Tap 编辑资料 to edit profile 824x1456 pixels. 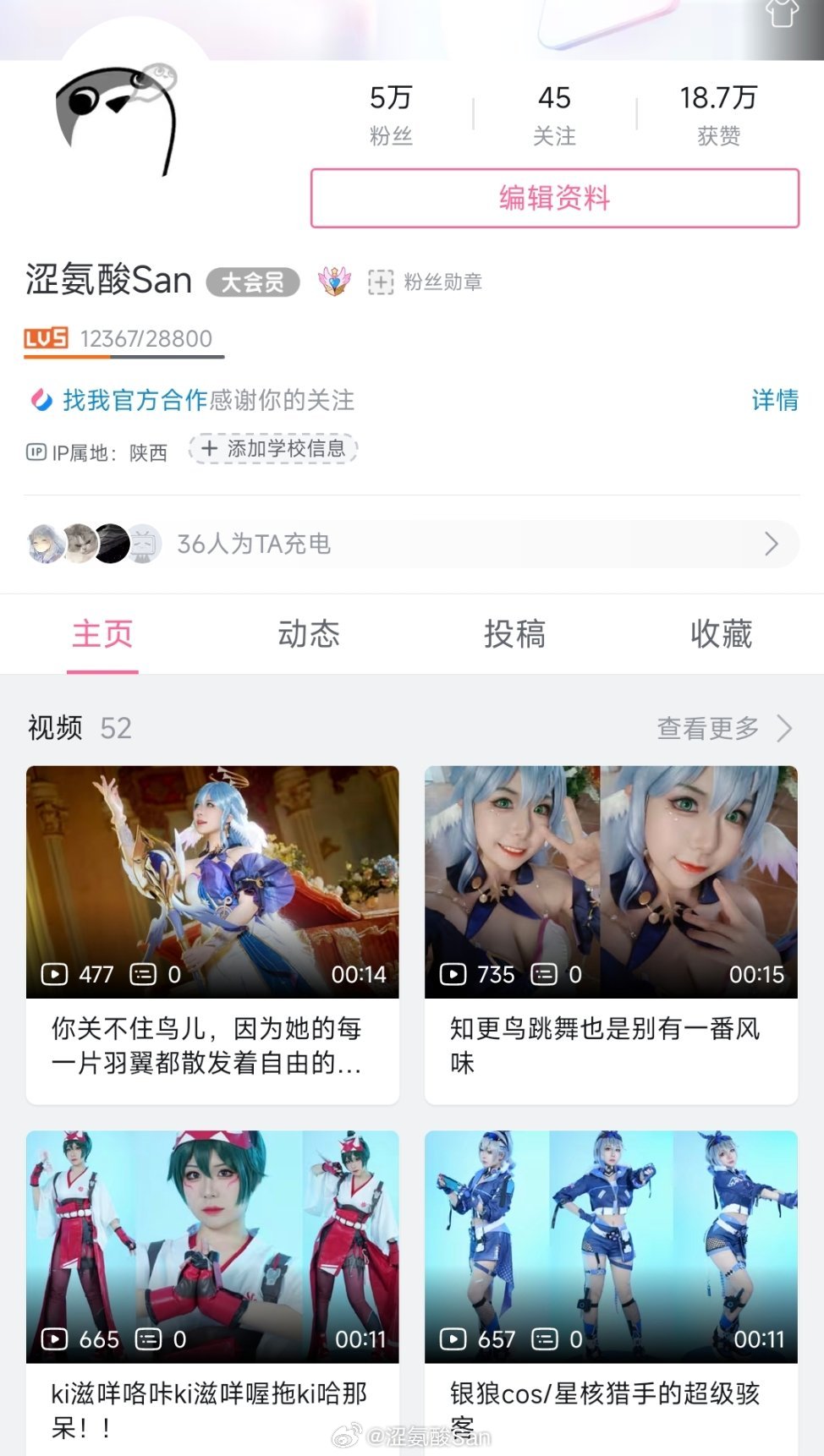(554, 198)
